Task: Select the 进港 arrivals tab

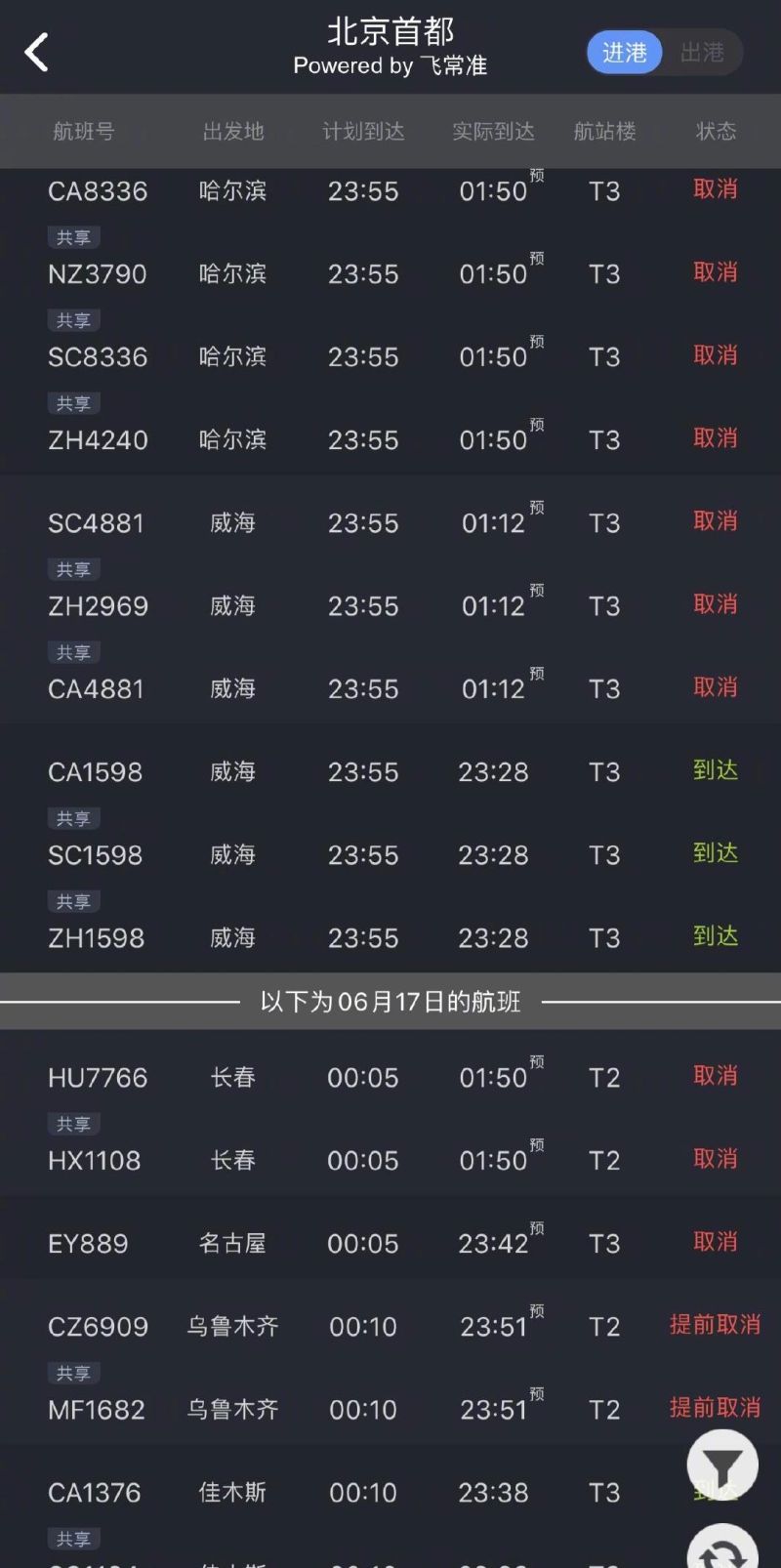Action: tap(624, 53)
